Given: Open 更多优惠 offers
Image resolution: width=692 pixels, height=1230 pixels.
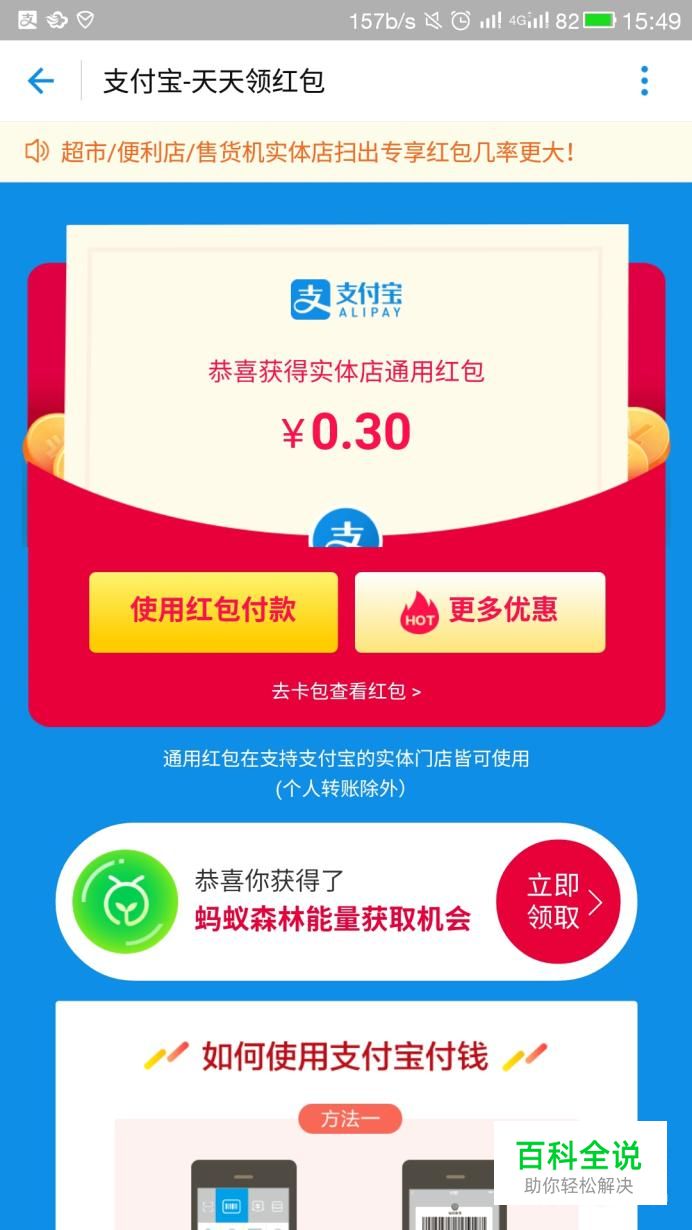Looking at the screenshot, I should (480, 611).
